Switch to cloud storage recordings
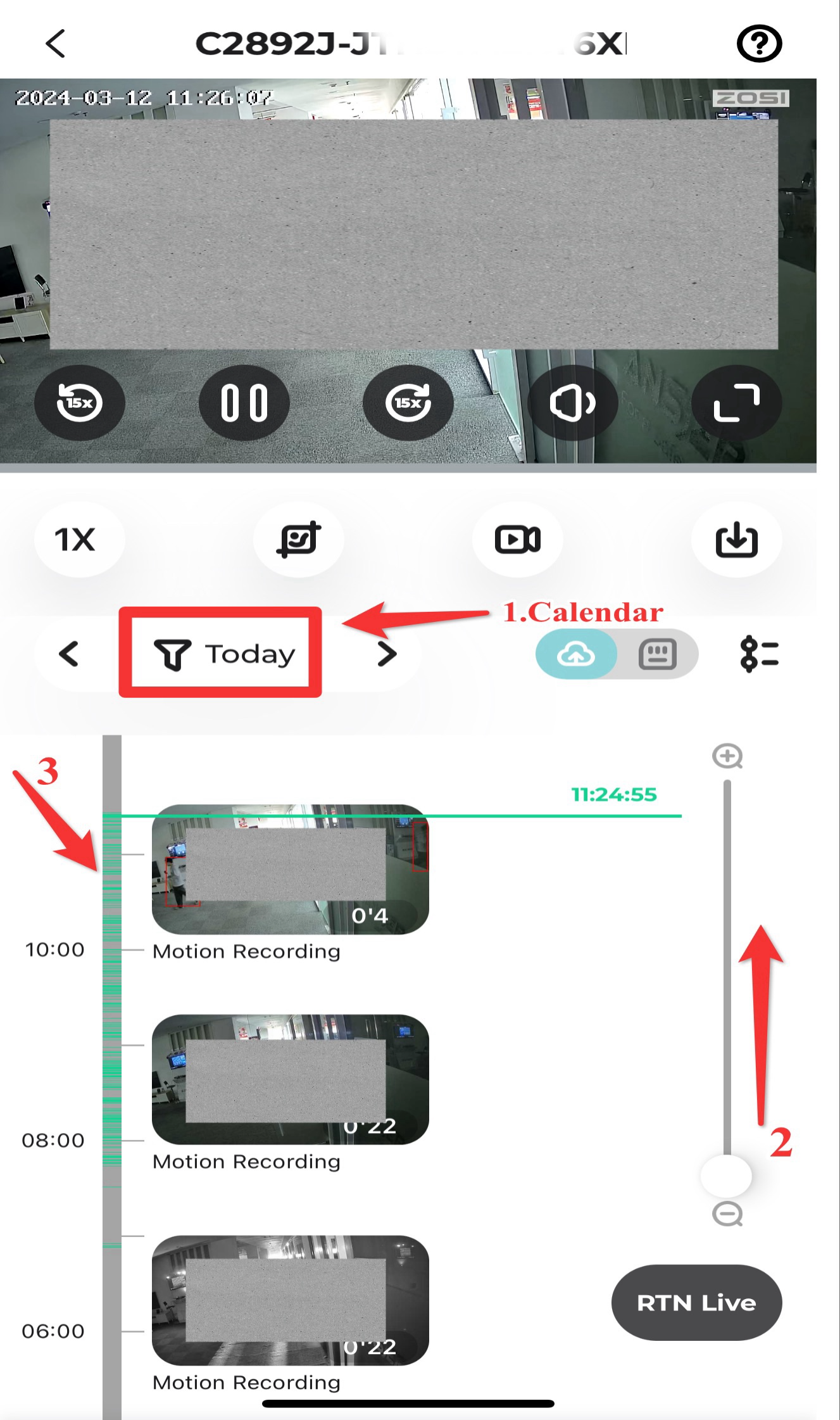 pos(575,654)
